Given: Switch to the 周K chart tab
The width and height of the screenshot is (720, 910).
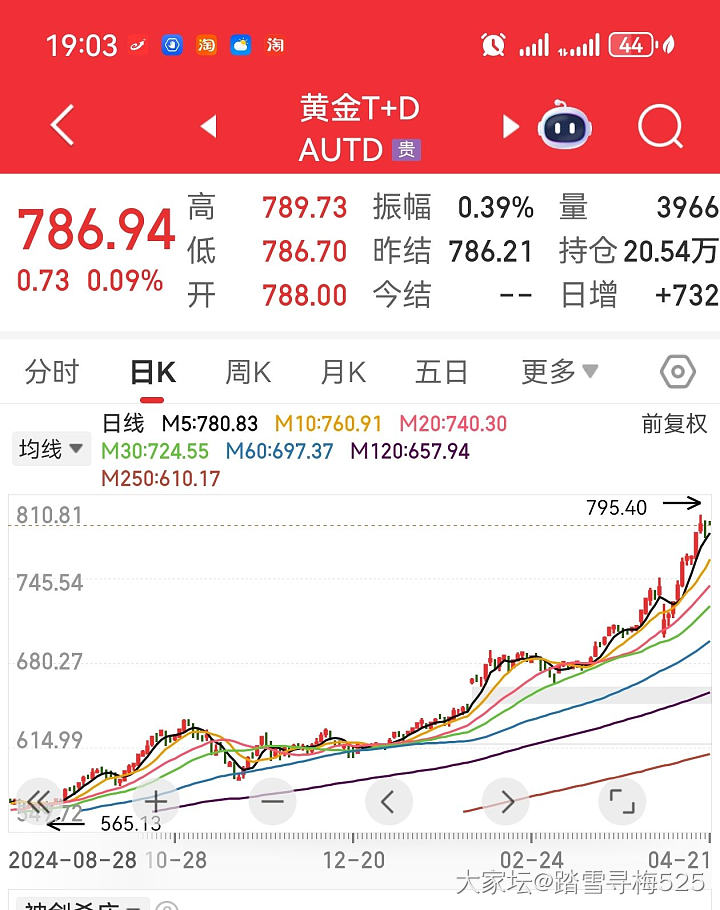Looking at the screenshot, I should tap(248, 372).
